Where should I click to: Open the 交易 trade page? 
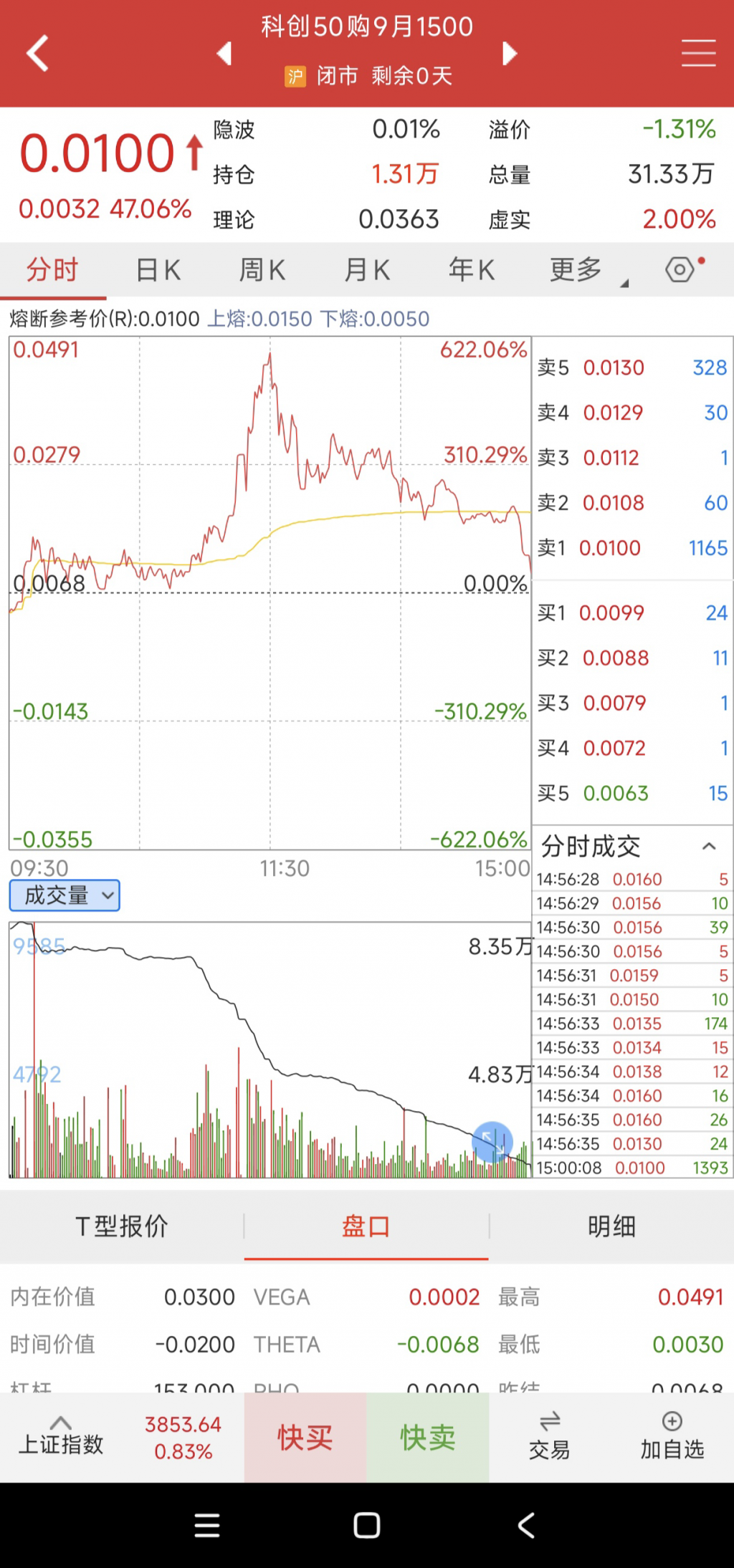pyautogui.click(x=550, y=1437)
